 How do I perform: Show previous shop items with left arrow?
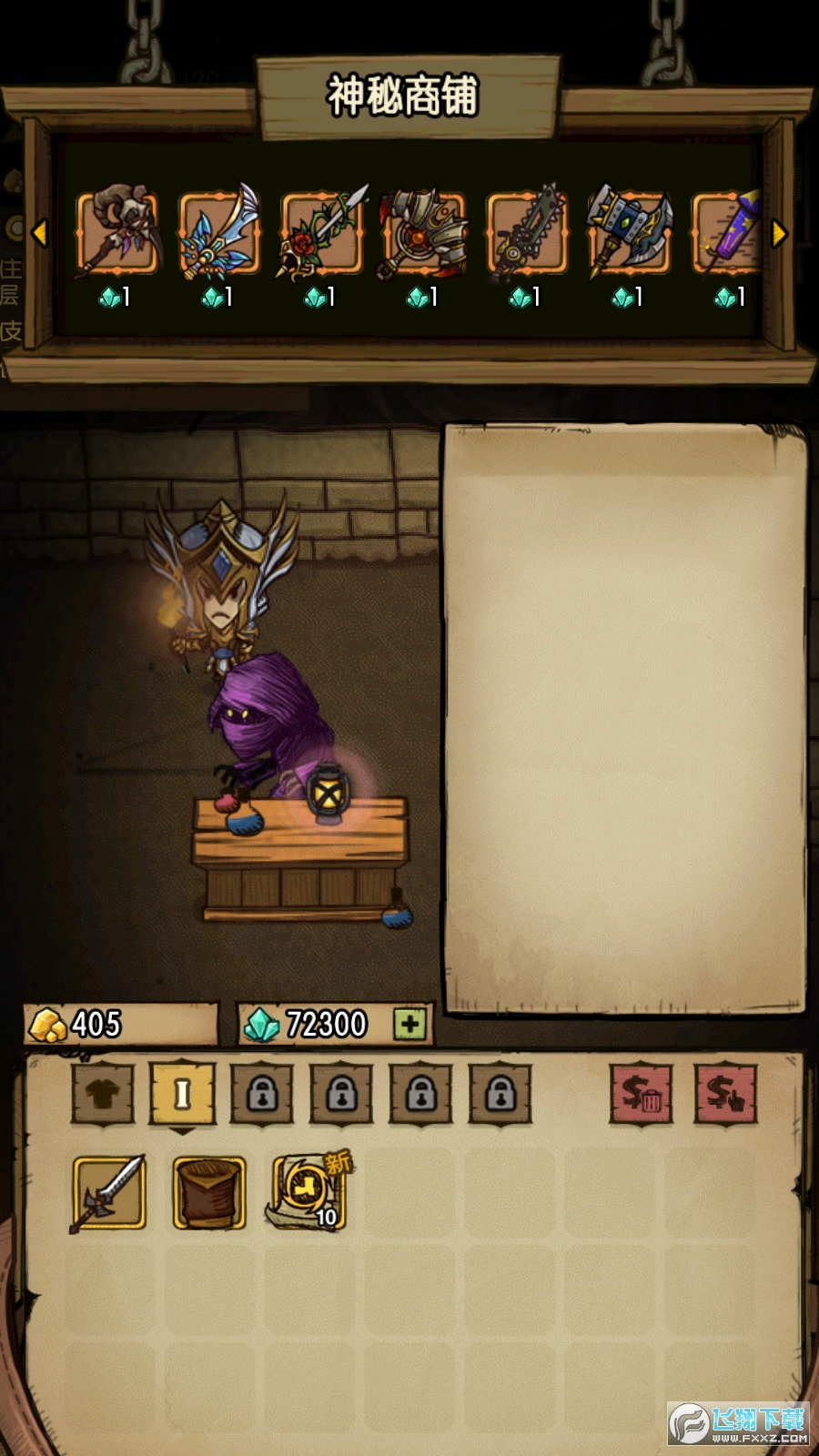[x=39, y=233]
